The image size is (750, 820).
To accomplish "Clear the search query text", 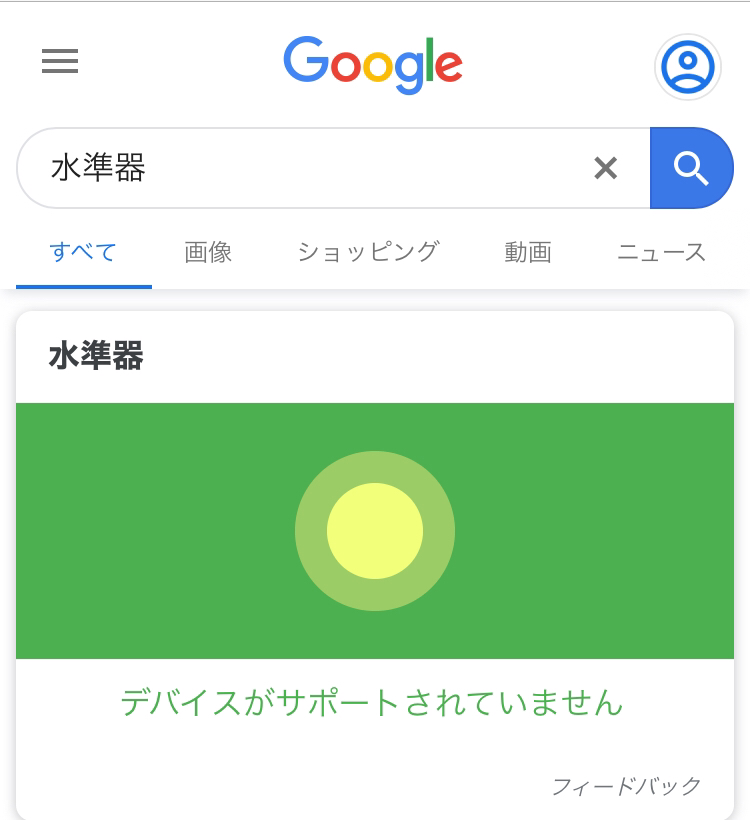I will [606, 168].
